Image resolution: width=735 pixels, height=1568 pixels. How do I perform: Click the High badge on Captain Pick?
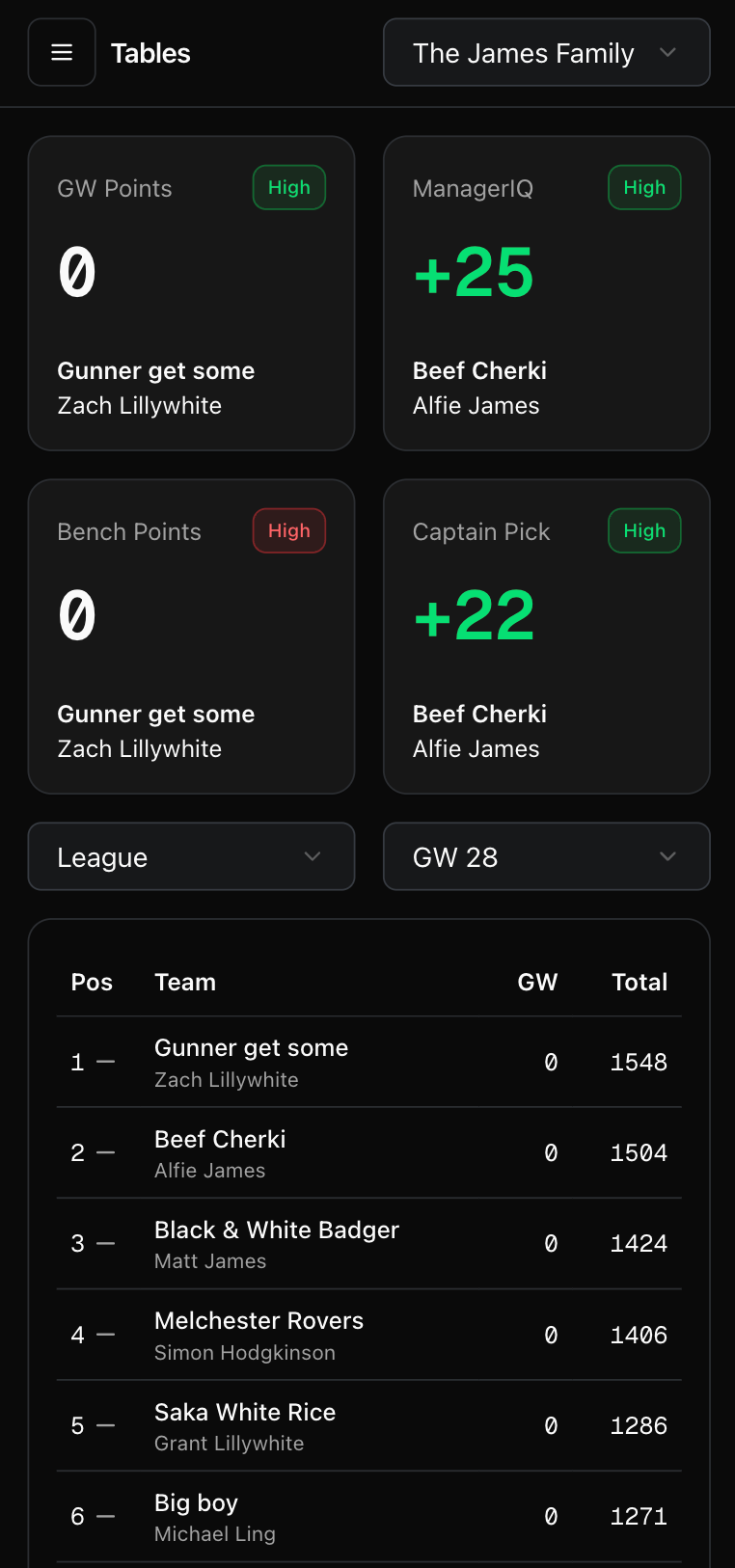[644, 530]
